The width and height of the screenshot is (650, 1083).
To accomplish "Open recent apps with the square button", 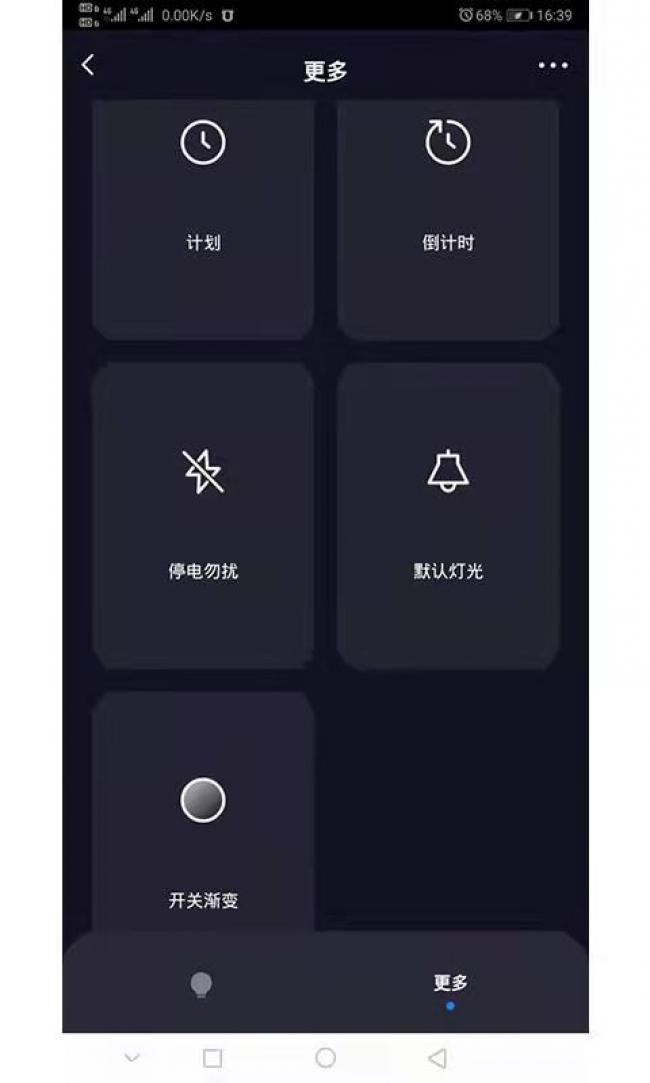I will [x=213, y=1058].
